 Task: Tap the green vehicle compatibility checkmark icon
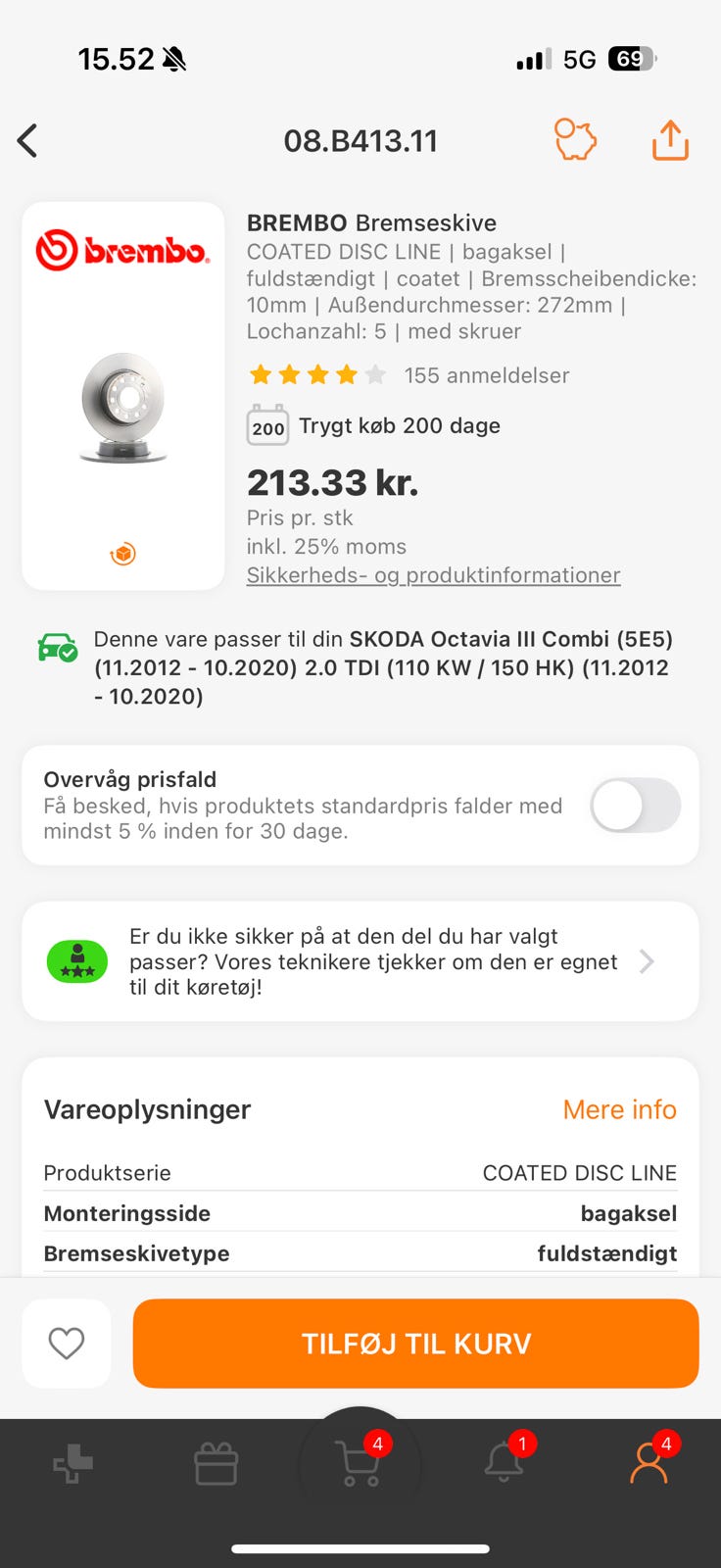pyautogui.click(x=56, y=646)
